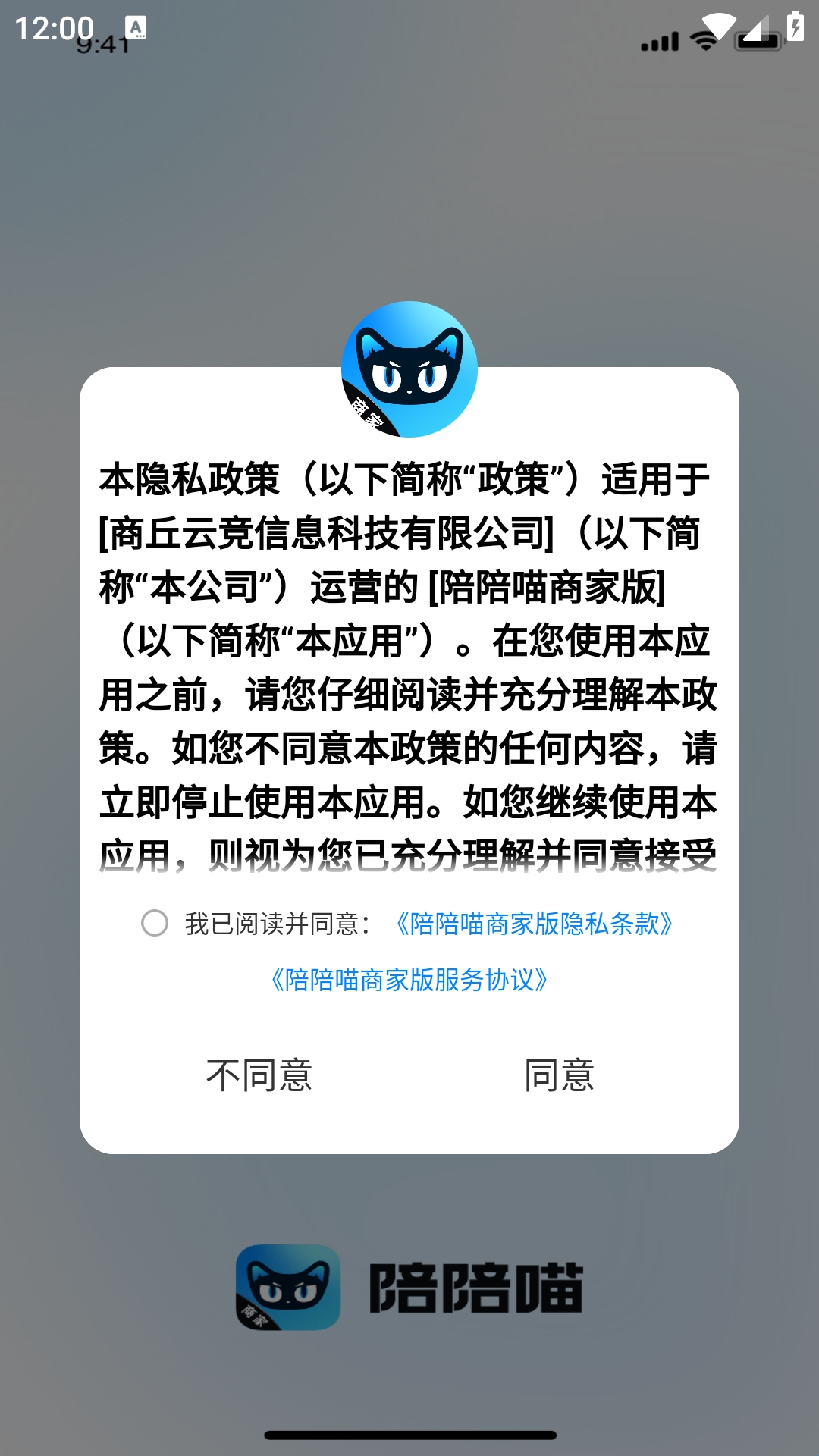Tap 不同意 to decline the policy
The image size is (819, 1456).
259,1075
